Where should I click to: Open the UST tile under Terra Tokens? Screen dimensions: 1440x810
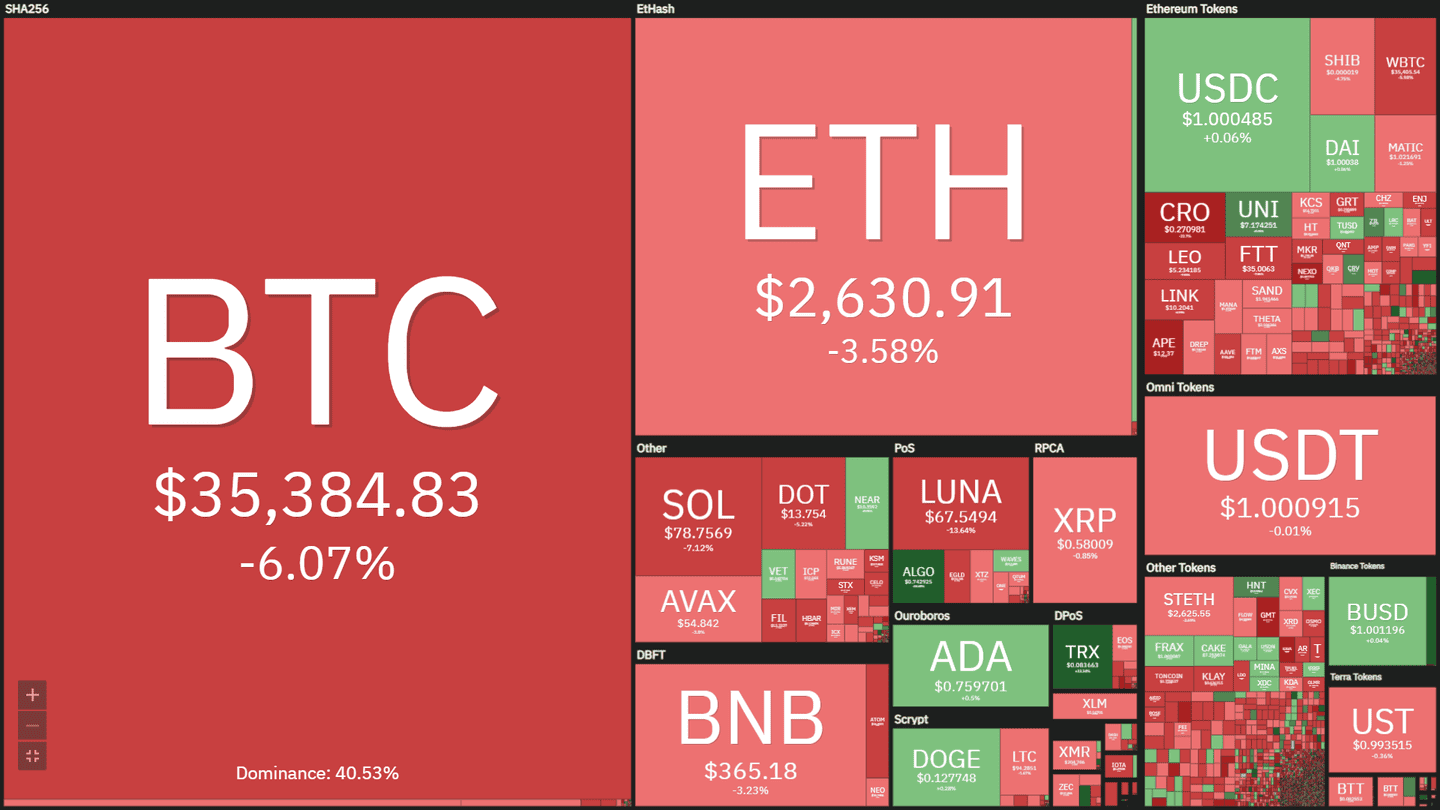1382,728
